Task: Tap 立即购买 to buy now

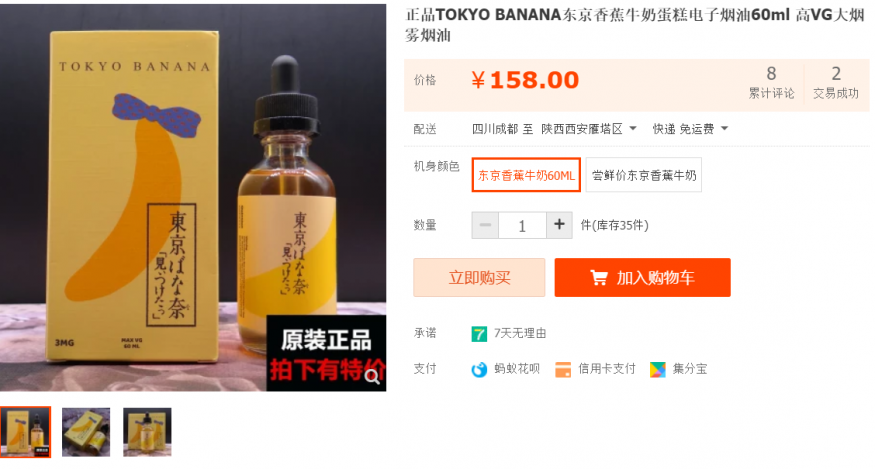Action: (x=479, y=277)
